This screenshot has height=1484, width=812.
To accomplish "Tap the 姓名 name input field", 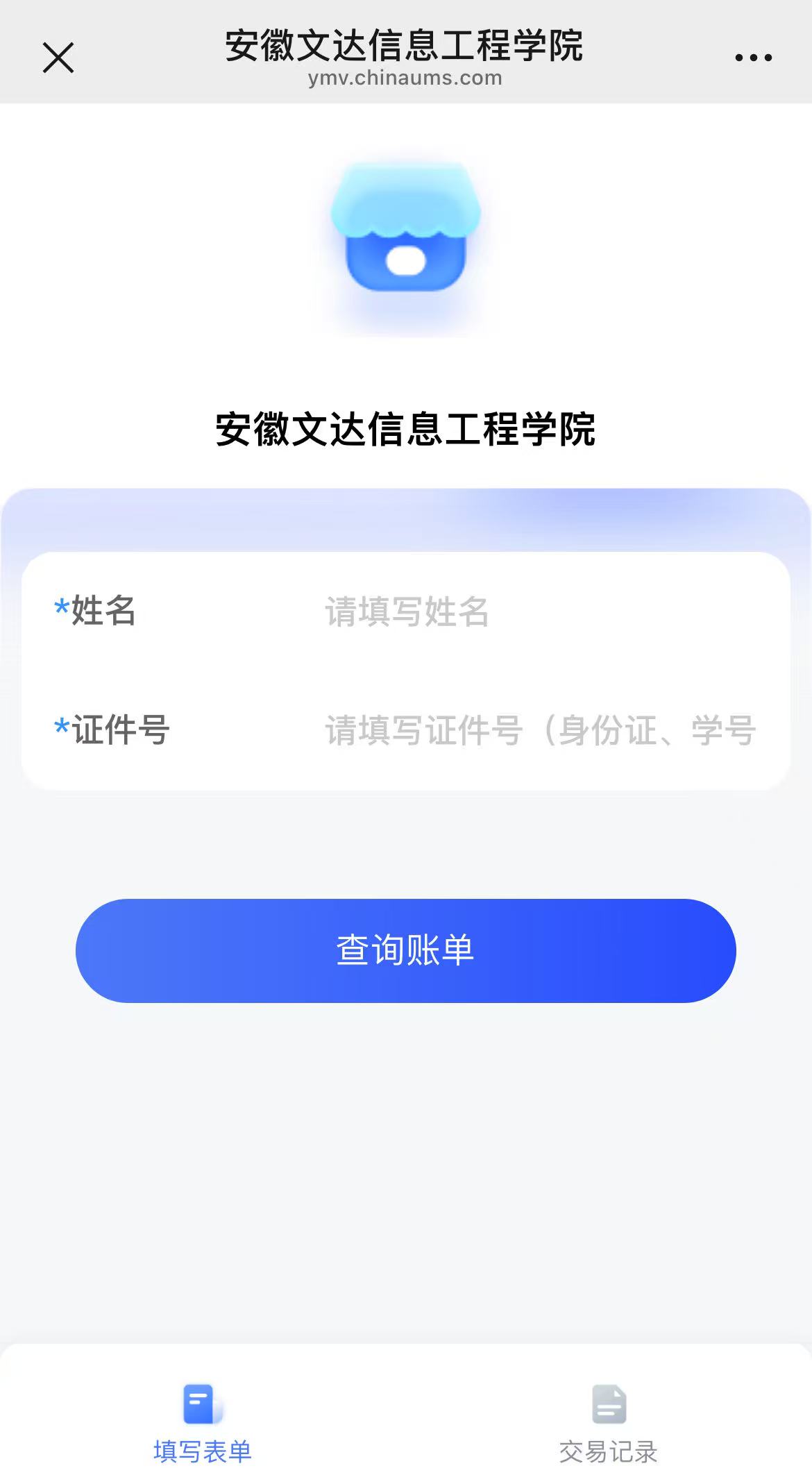I will 541,612.
